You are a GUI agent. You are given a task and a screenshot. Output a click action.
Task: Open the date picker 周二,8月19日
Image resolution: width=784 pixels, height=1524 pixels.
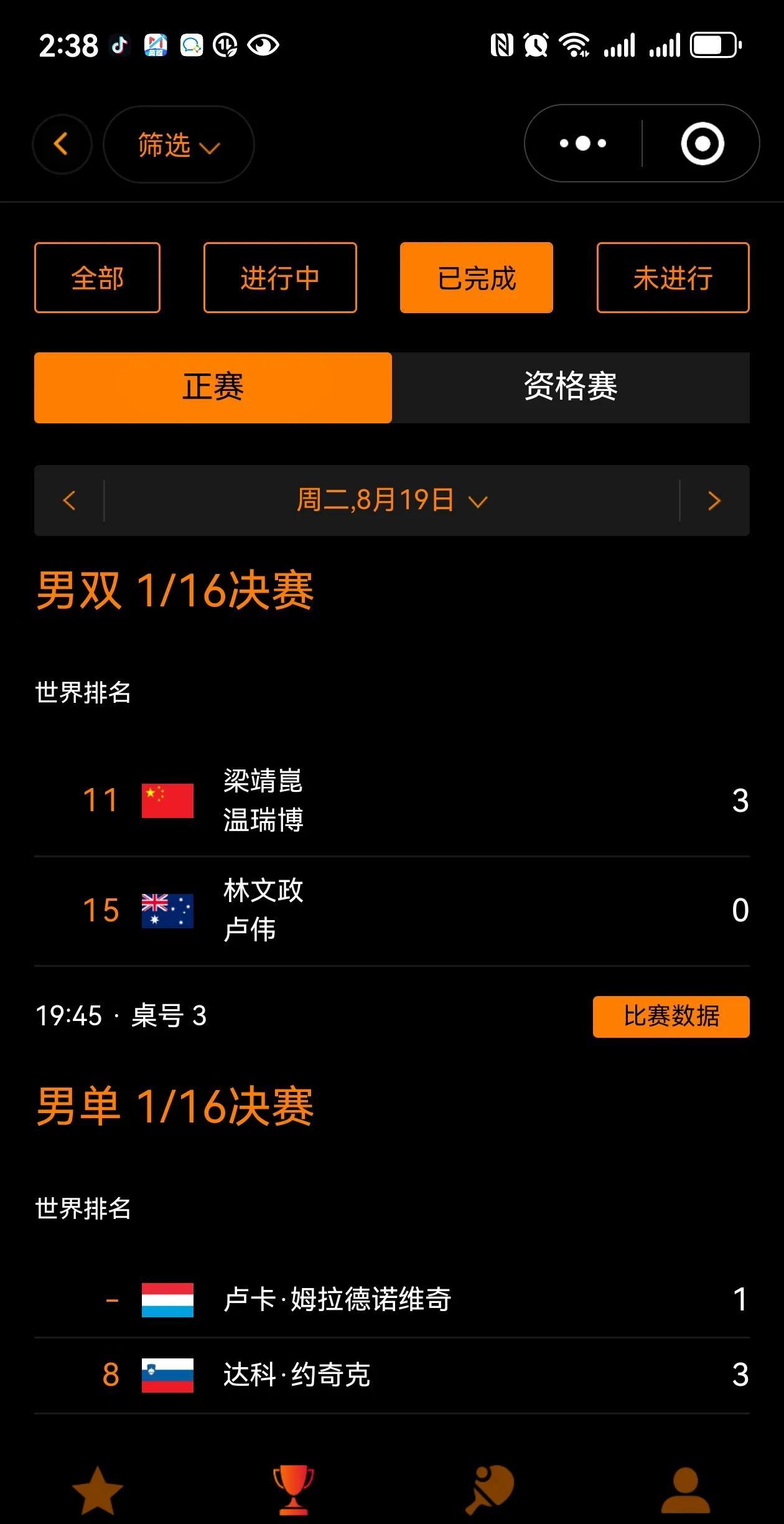click(392, 501)
